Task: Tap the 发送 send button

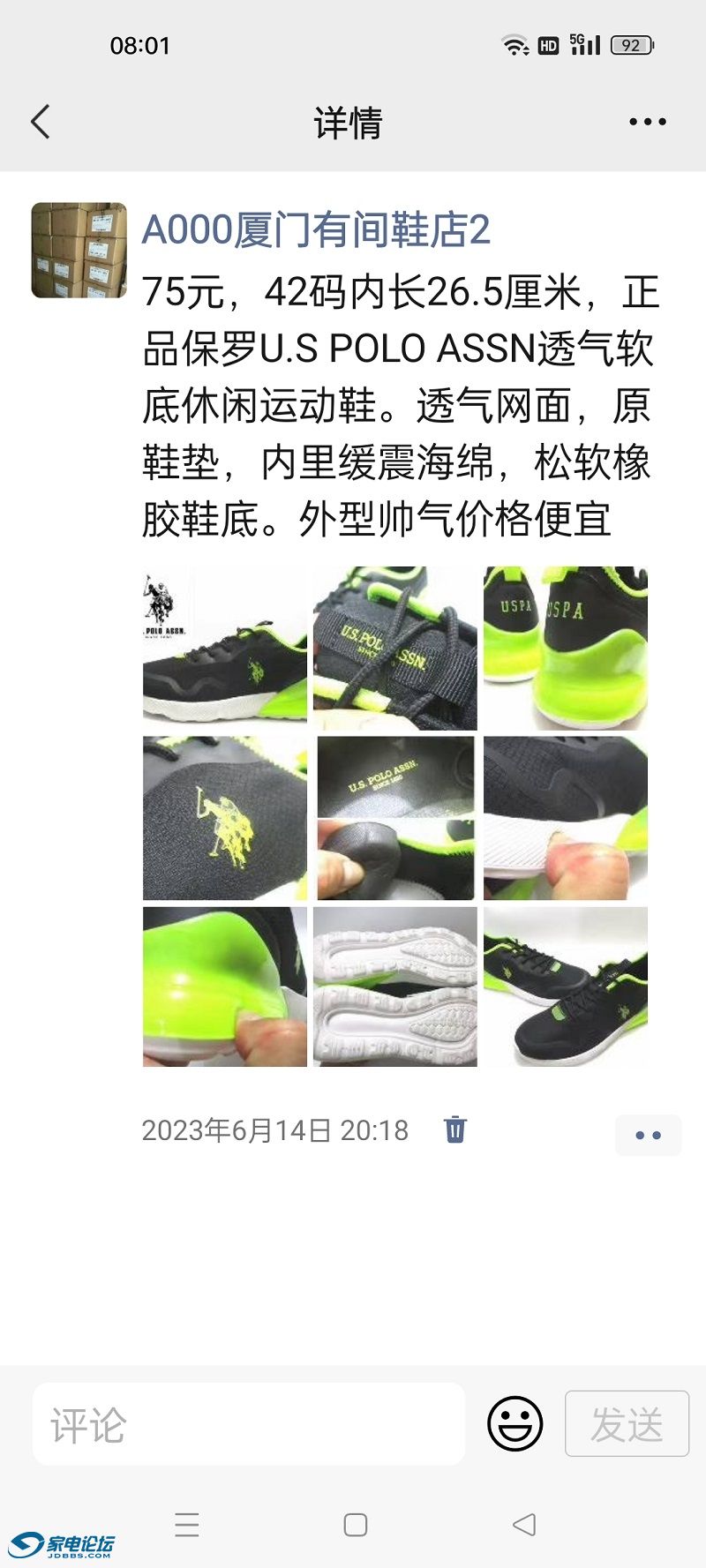Action: [627, 1423]
